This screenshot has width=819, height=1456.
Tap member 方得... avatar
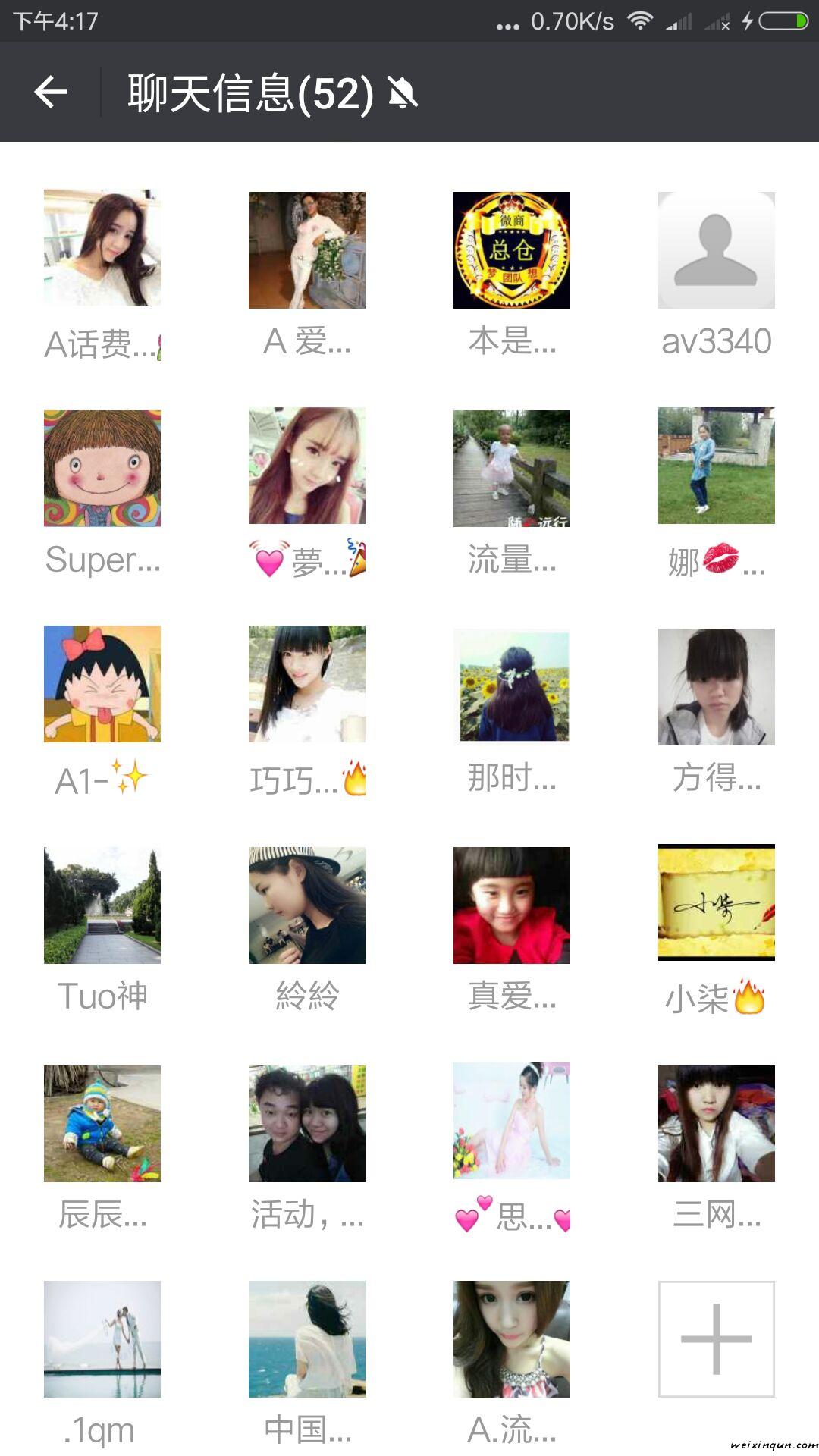pos(716,686)
